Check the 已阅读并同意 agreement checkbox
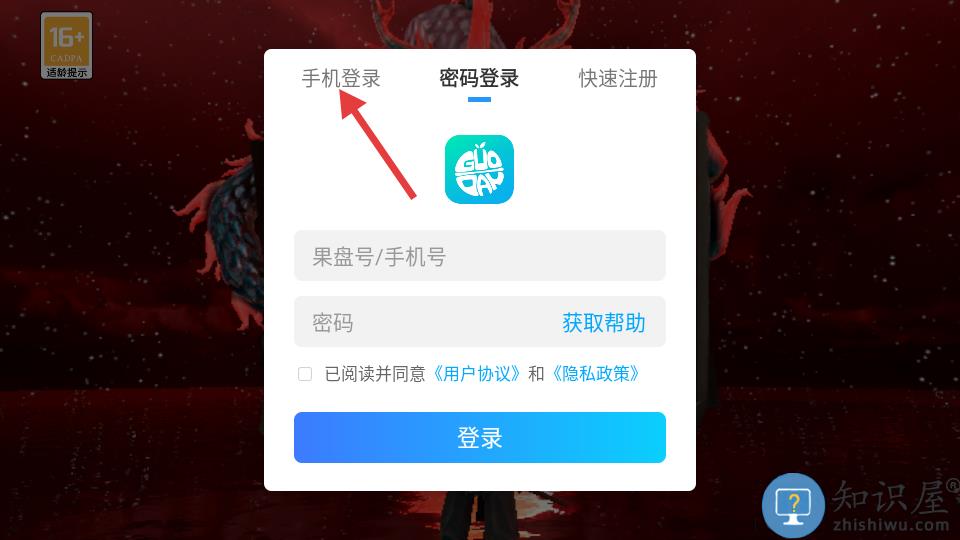The height and width of the screenshot is (540, 960). pos(305,374)
